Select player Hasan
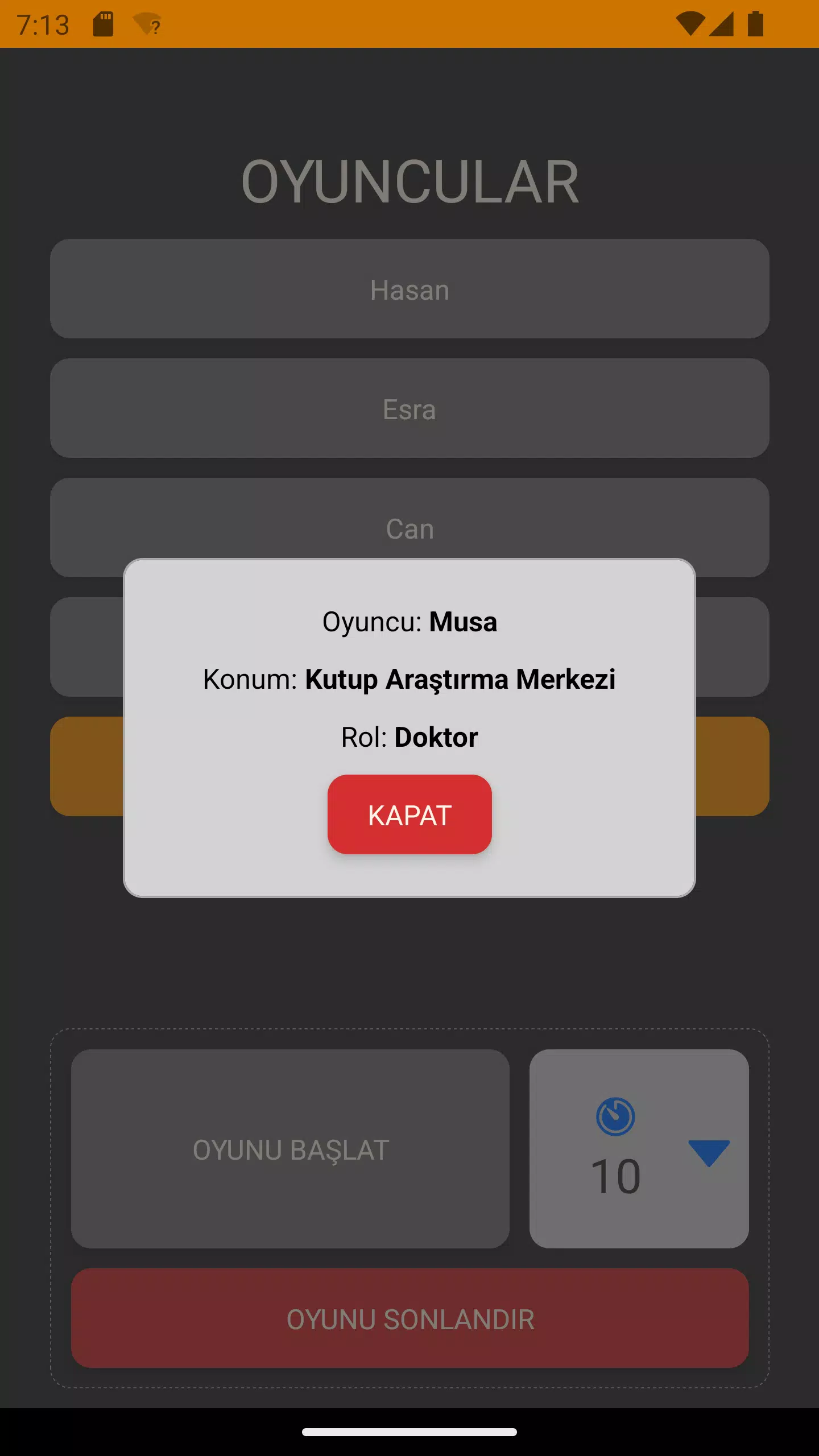 [409, 289]
